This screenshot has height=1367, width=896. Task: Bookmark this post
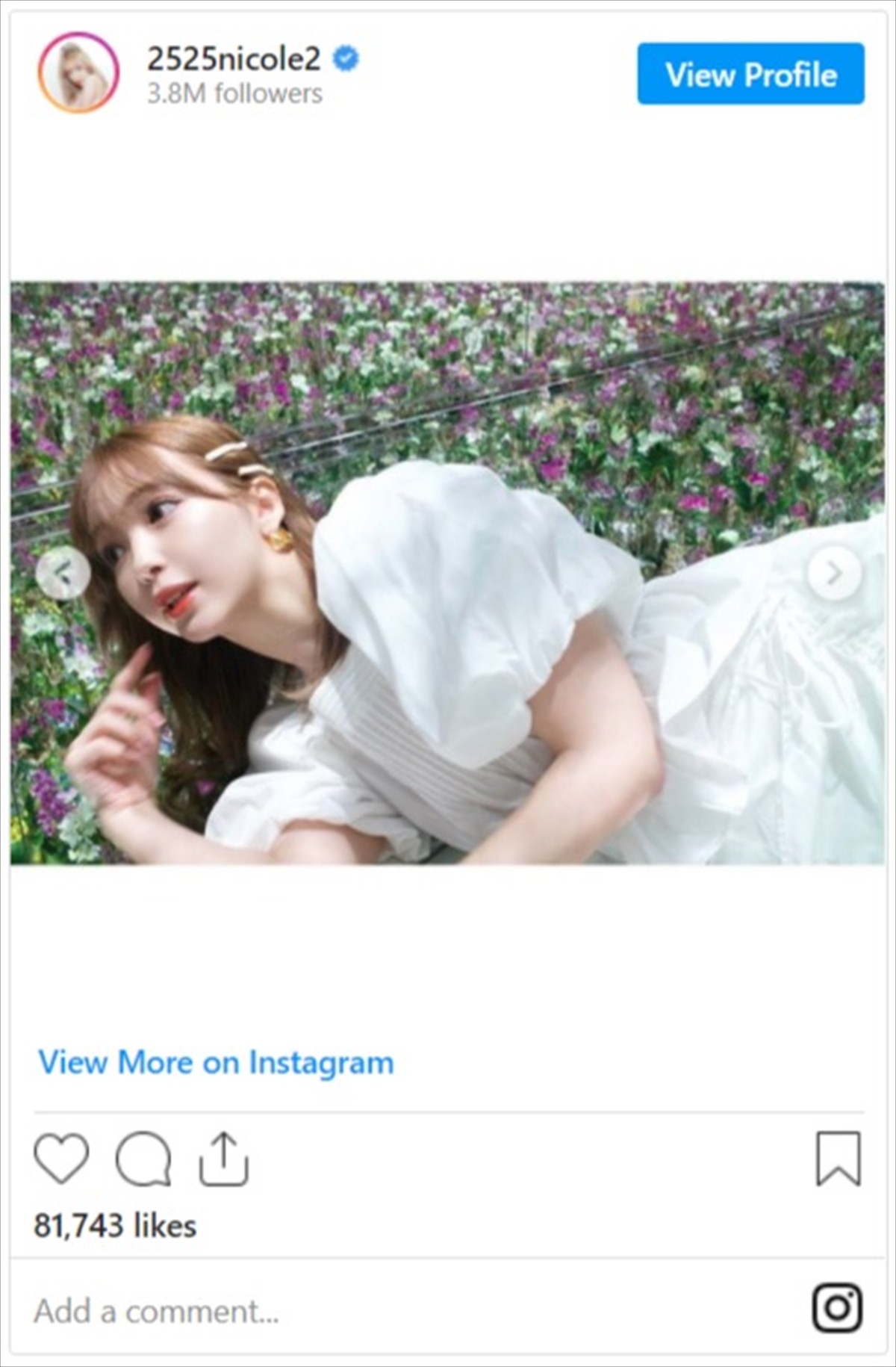839,1159
